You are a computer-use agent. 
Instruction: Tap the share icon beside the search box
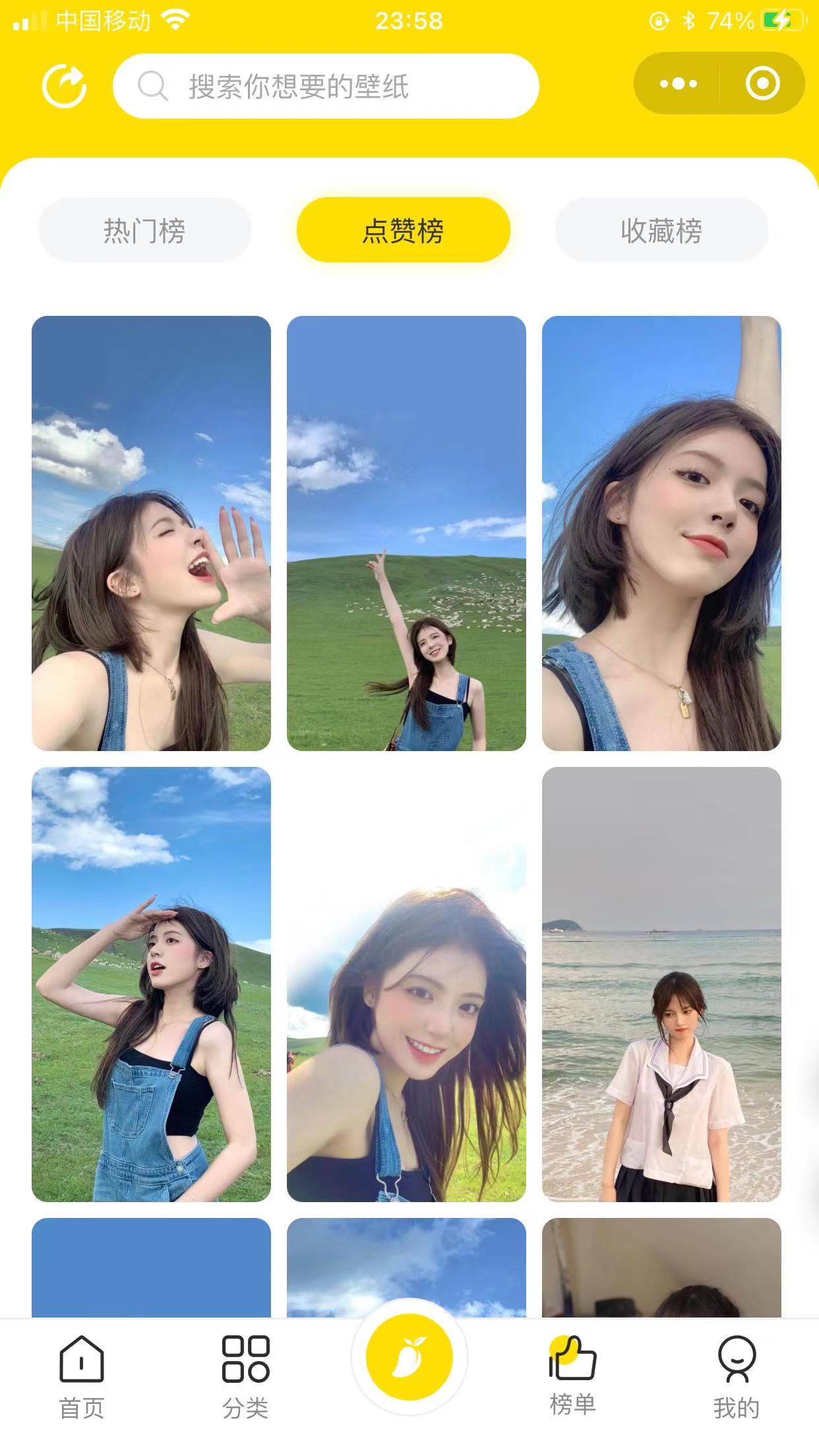click(64, 86)
